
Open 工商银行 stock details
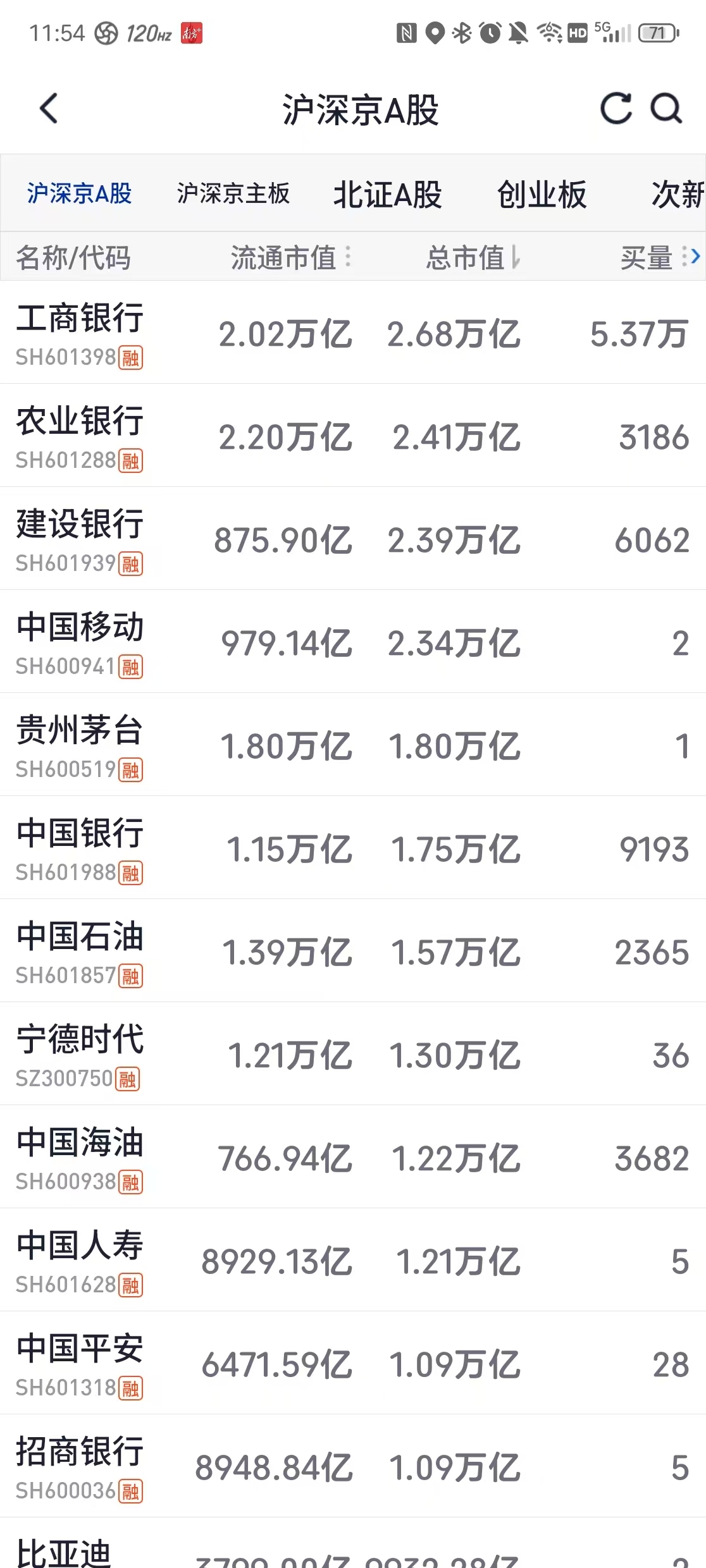[x=80, y=333]
